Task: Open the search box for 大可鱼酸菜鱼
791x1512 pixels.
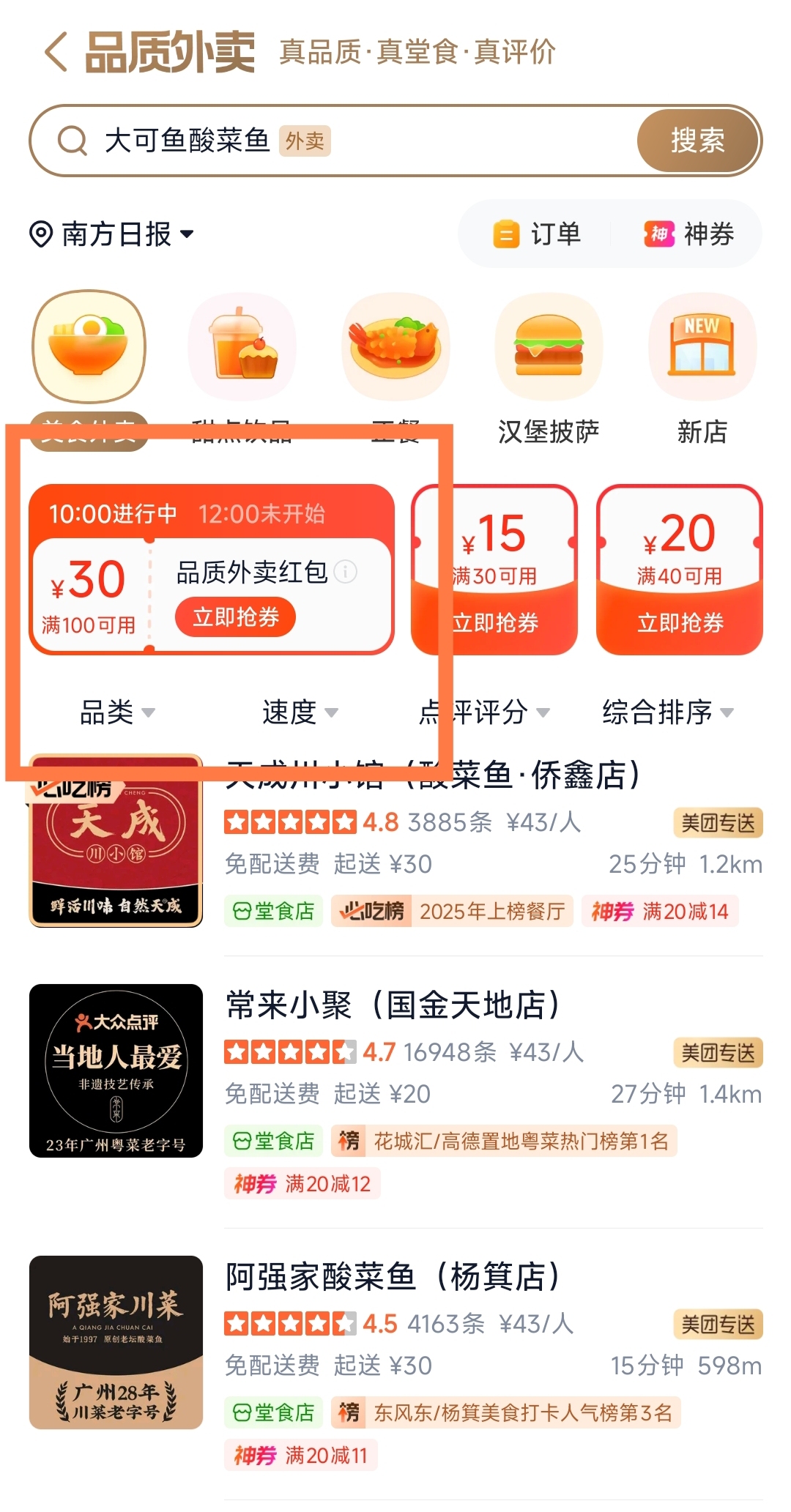Action: point(330,141)
